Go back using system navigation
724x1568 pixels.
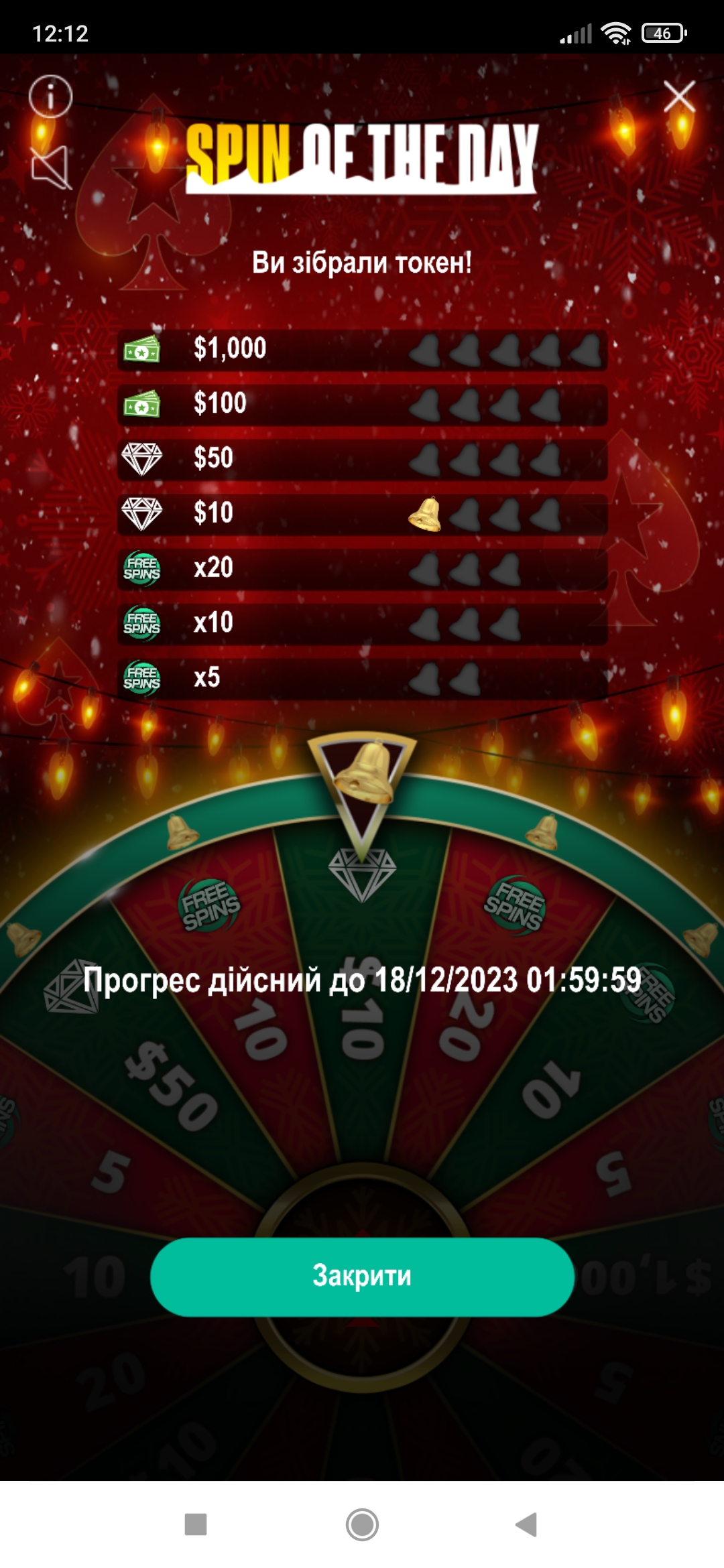tap(528, 1524)
